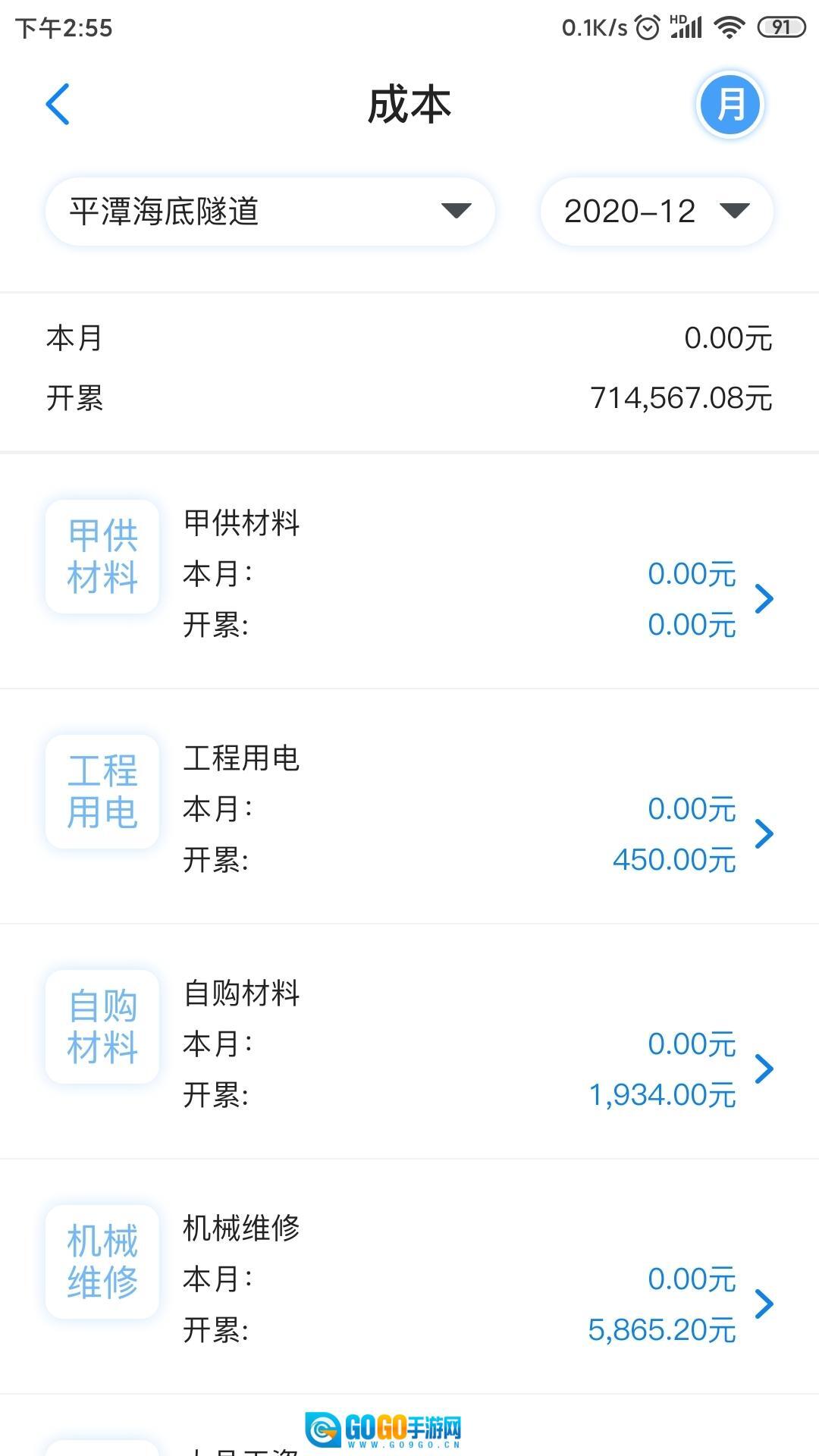Tap the blue 月 period button
This screenshot has height=1456, width=819.
coord(730,105)
